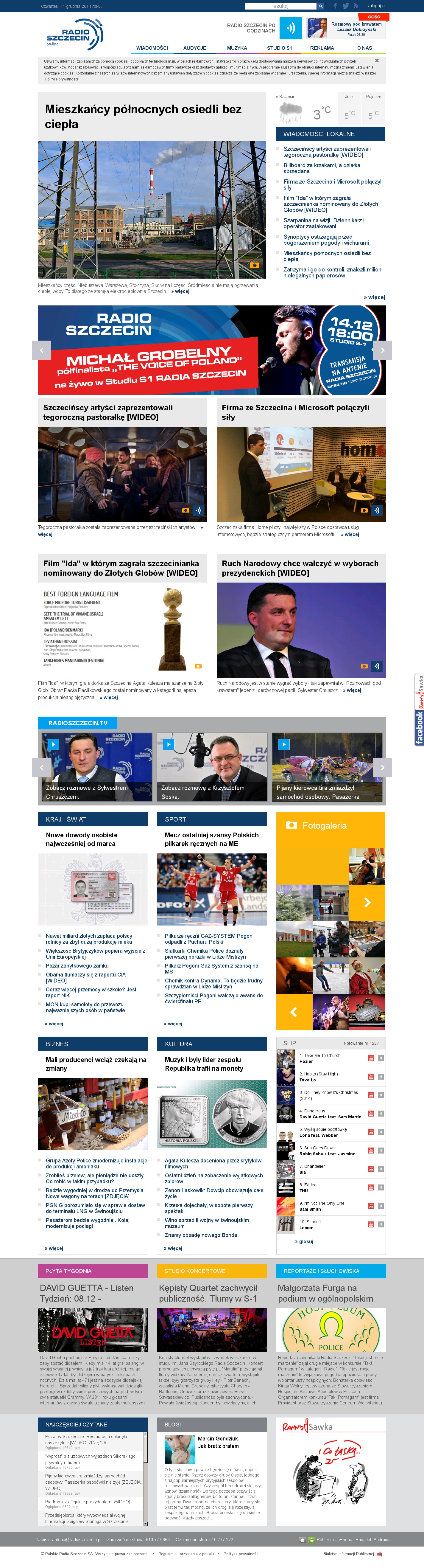Go to the STUDIO S1 tab
Image resolution: width=424 pixels, height=1568 pixels.
click(x=279, y=48)
